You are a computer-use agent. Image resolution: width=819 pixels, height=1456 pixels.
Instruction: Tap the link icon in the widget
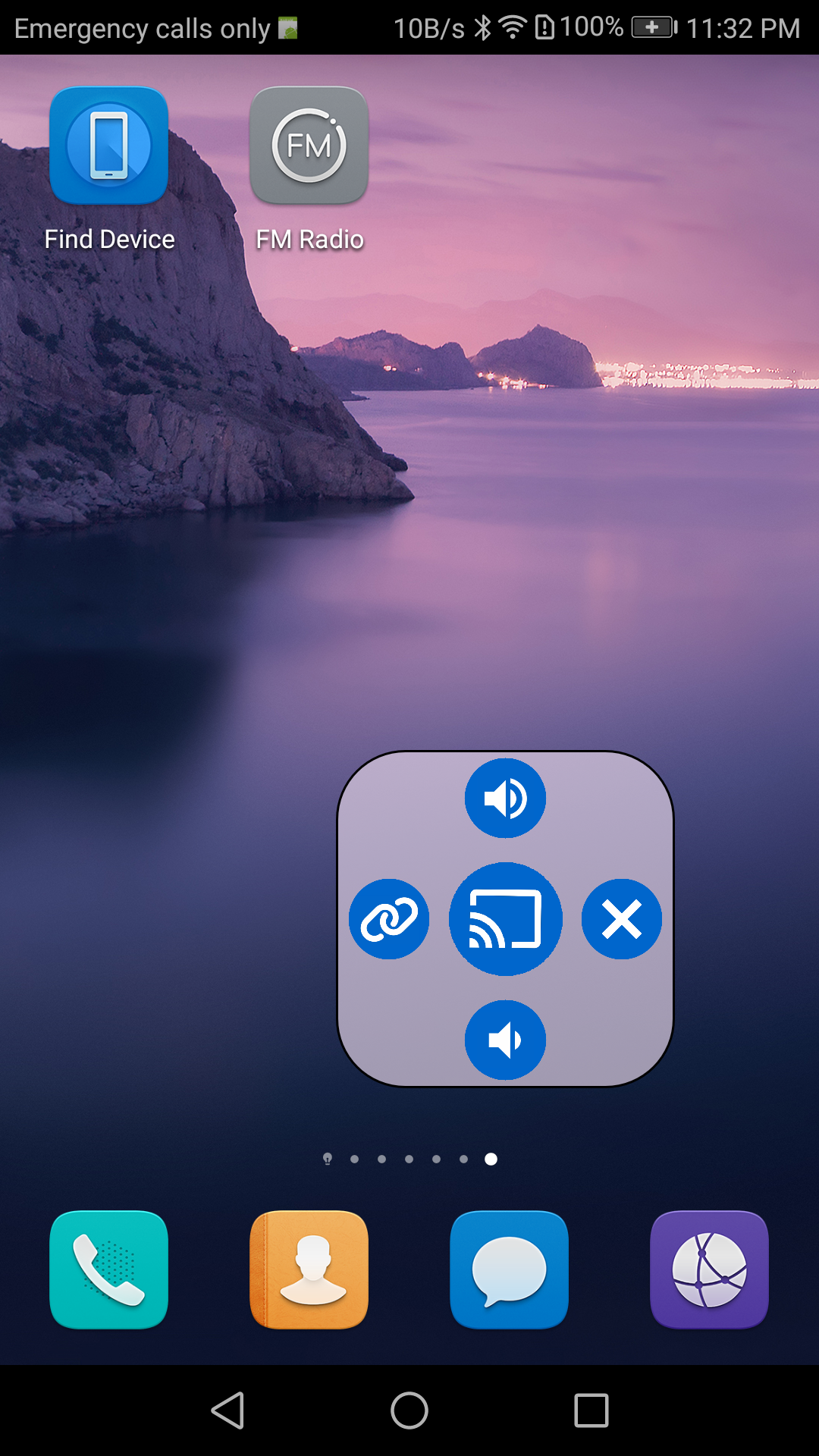(x=389, y=919)
